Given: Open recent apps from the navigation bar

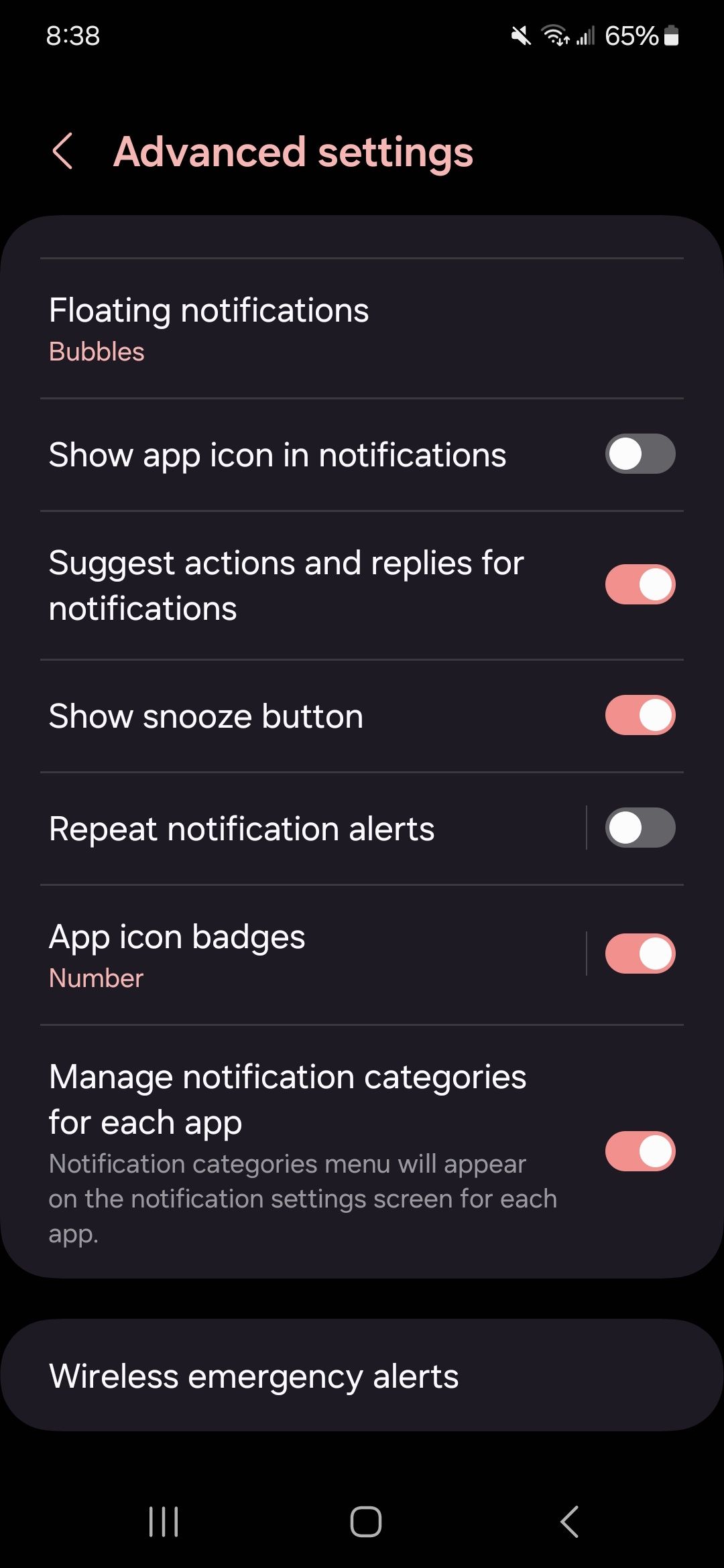Looking at the screenshot, I should [163, 1521].
